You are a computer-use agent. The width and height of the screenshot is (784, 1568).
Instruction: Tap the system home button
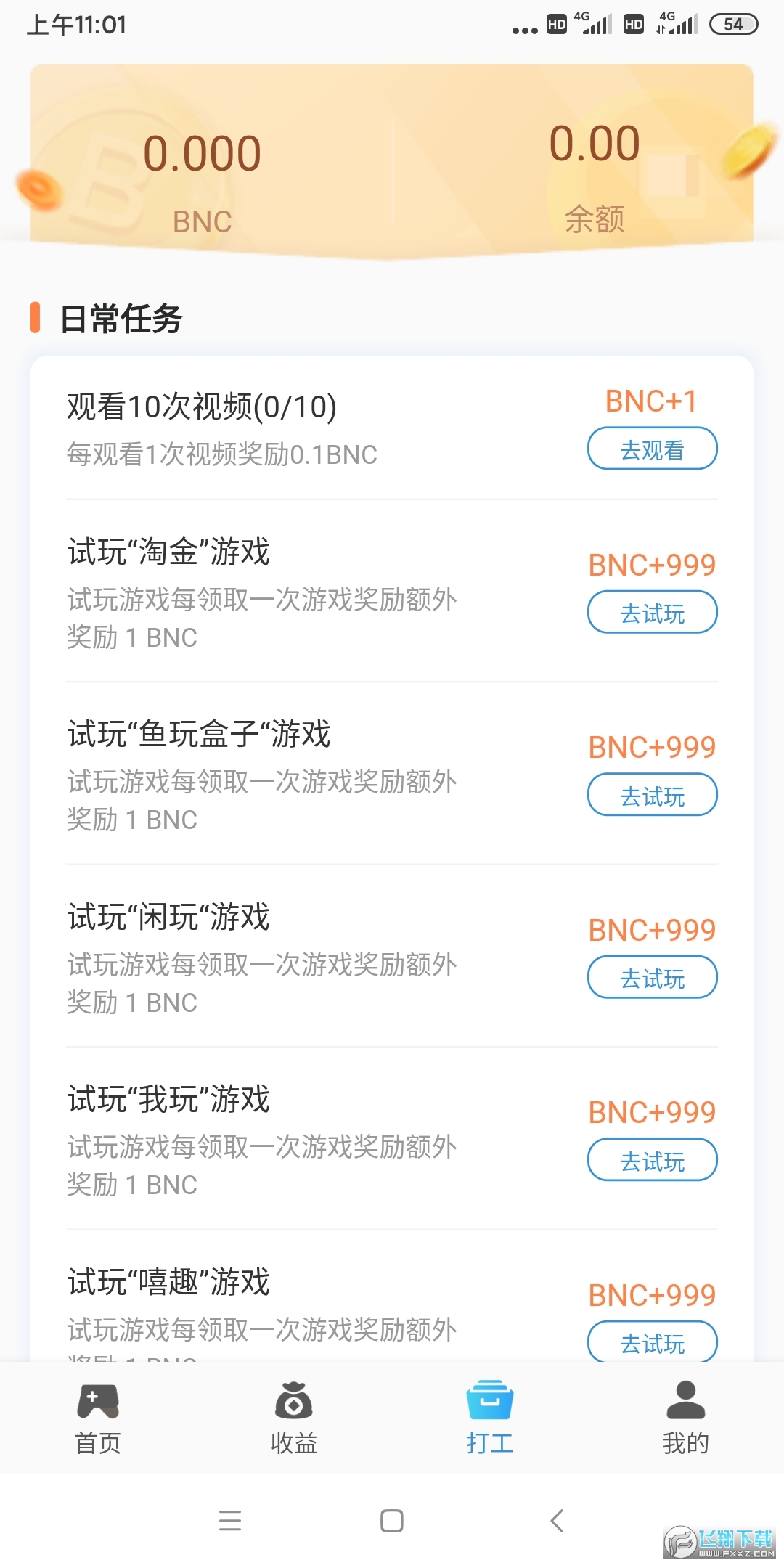tap(392, 1520)
